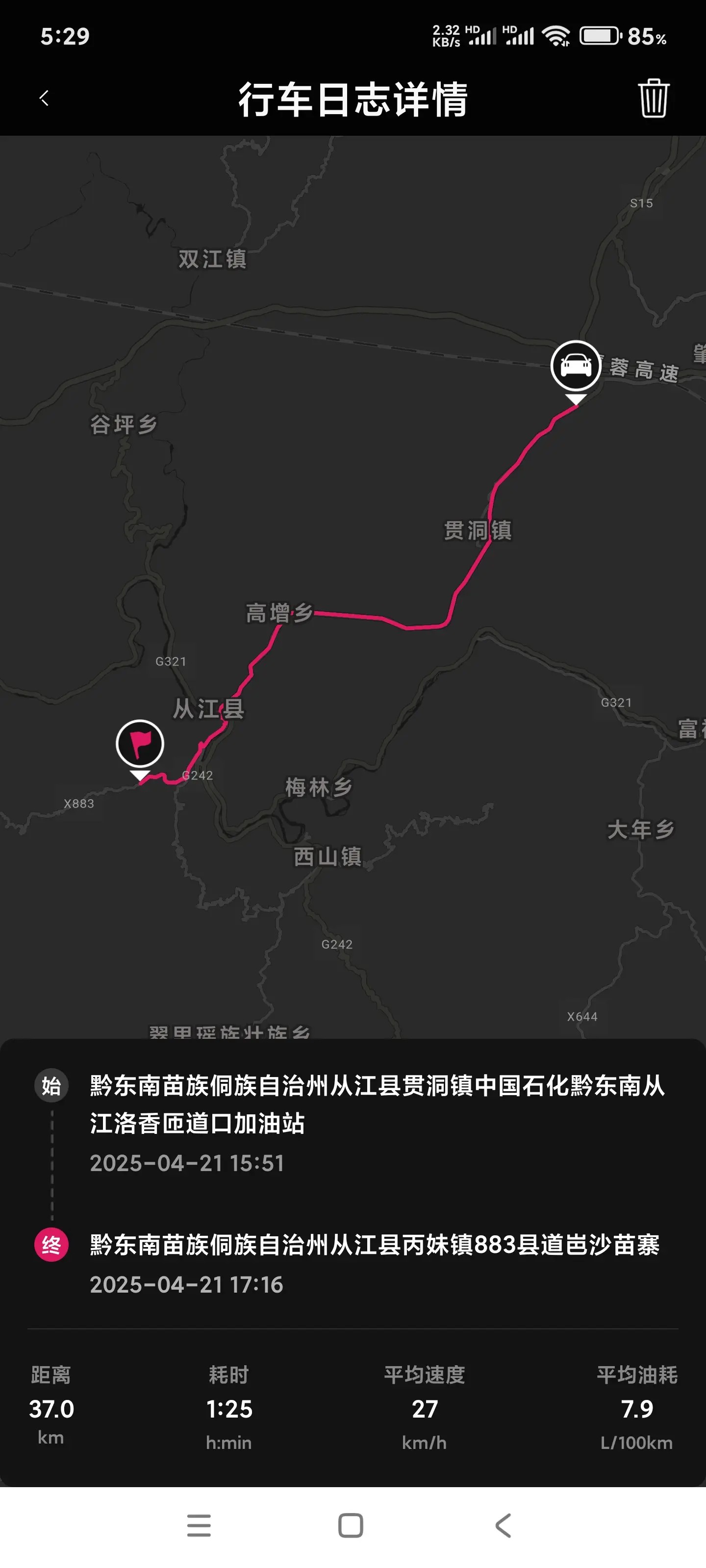Tap the flag marker at the route end

coord(140,744)
